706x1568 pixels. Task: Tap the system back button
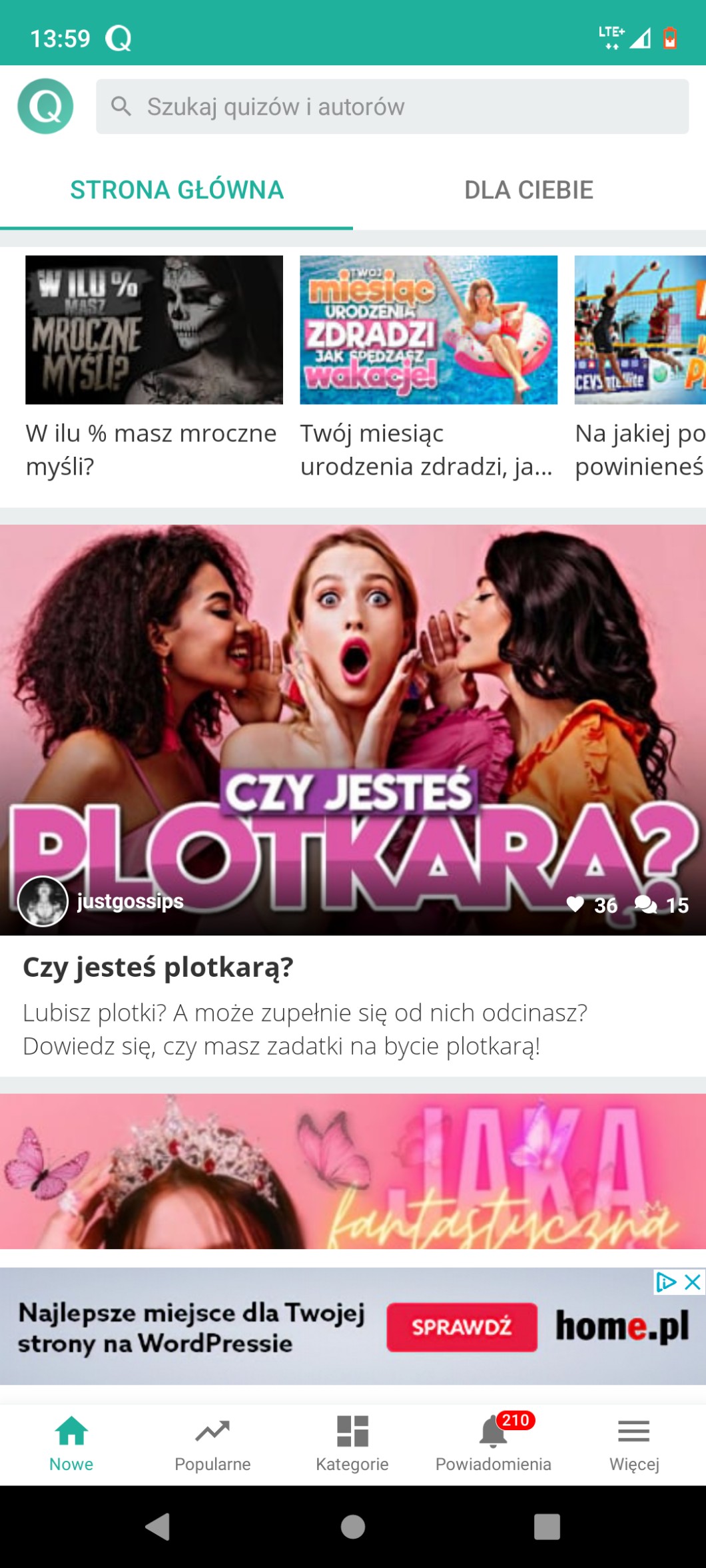click(158, 1527)
